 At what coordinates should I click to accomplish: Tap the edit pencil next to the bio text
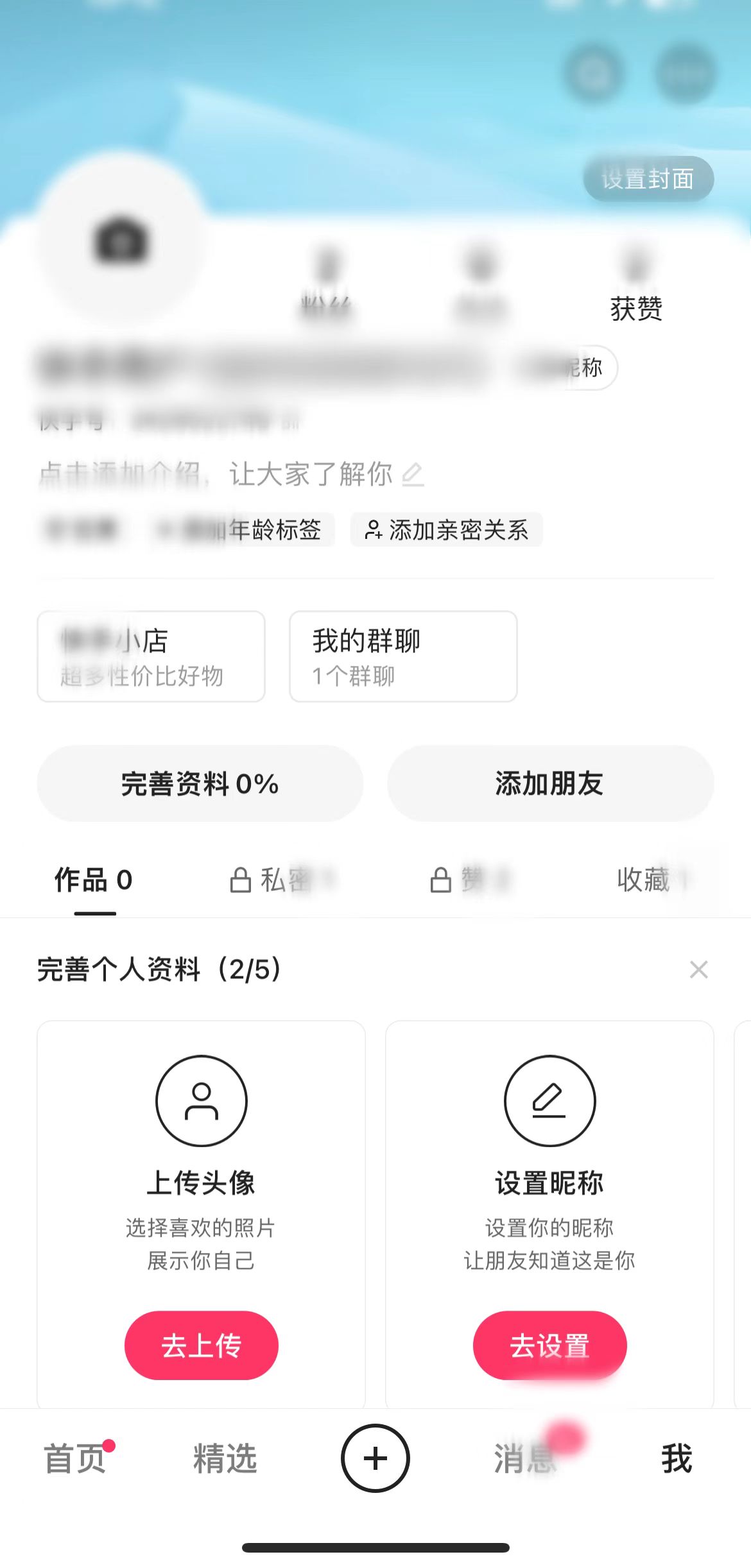(x=413, y=476)
